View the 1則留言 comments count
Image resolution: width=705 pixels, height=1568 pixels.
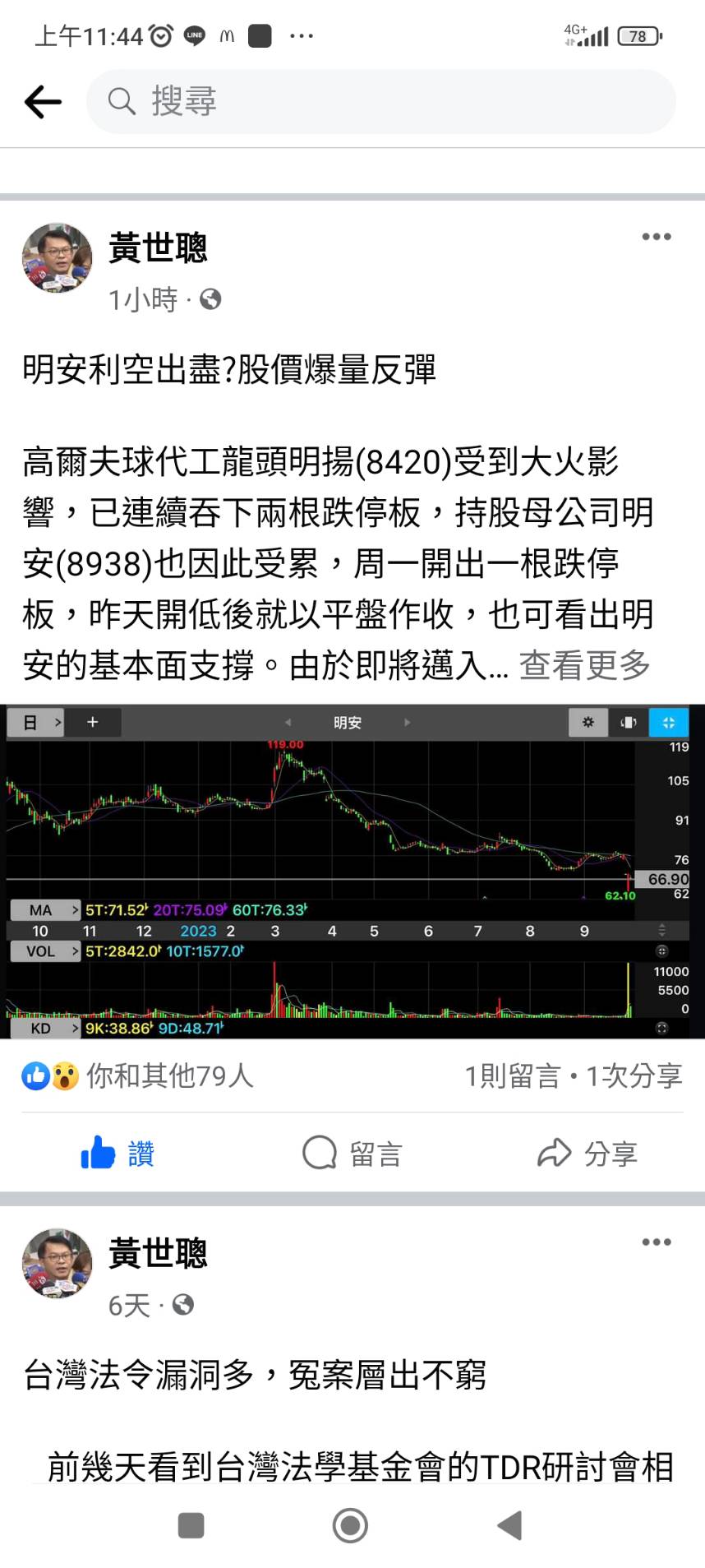click(512, 1075)
